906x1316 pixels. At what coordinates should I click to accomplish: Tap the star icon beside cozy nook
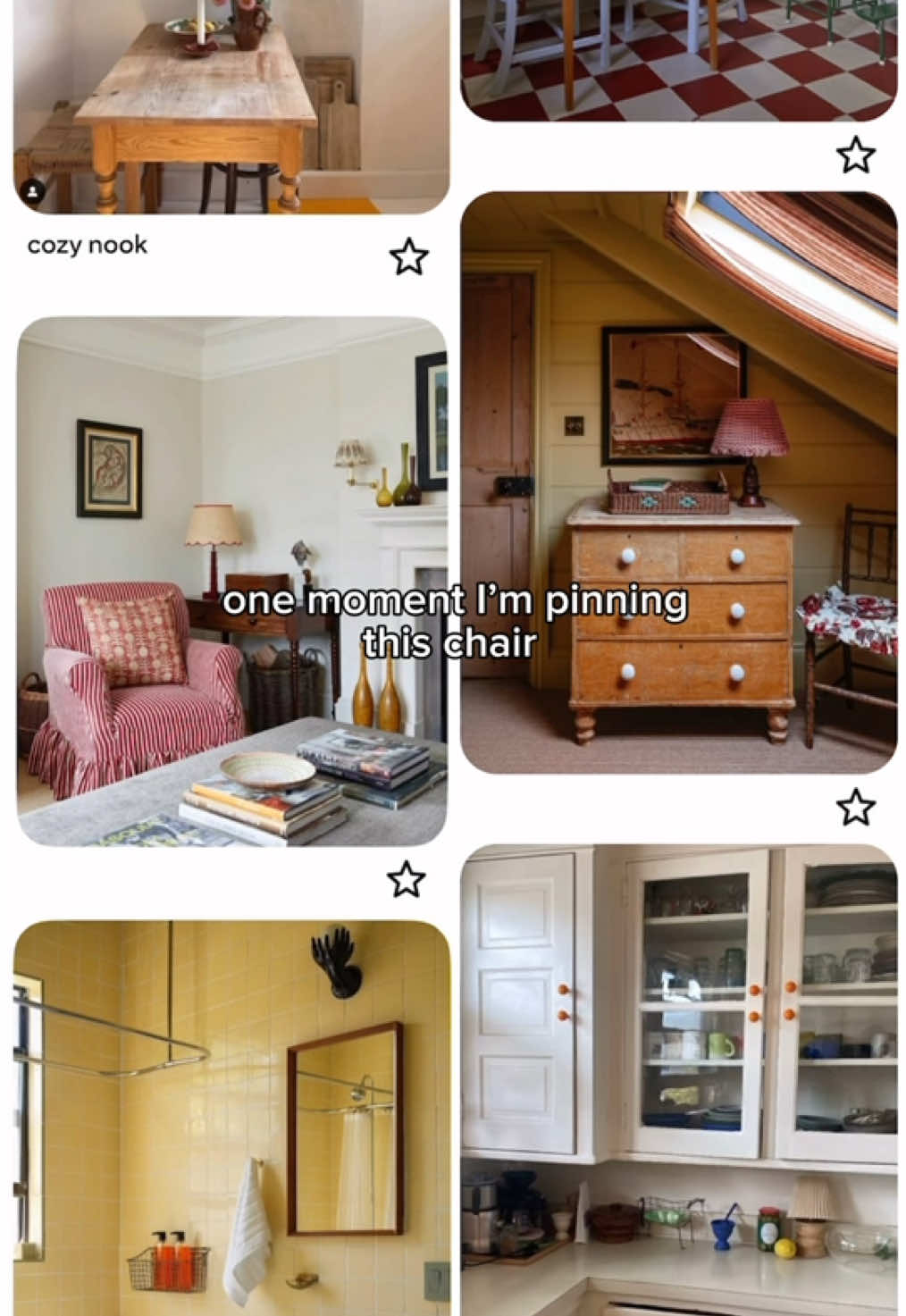[409, 257]
